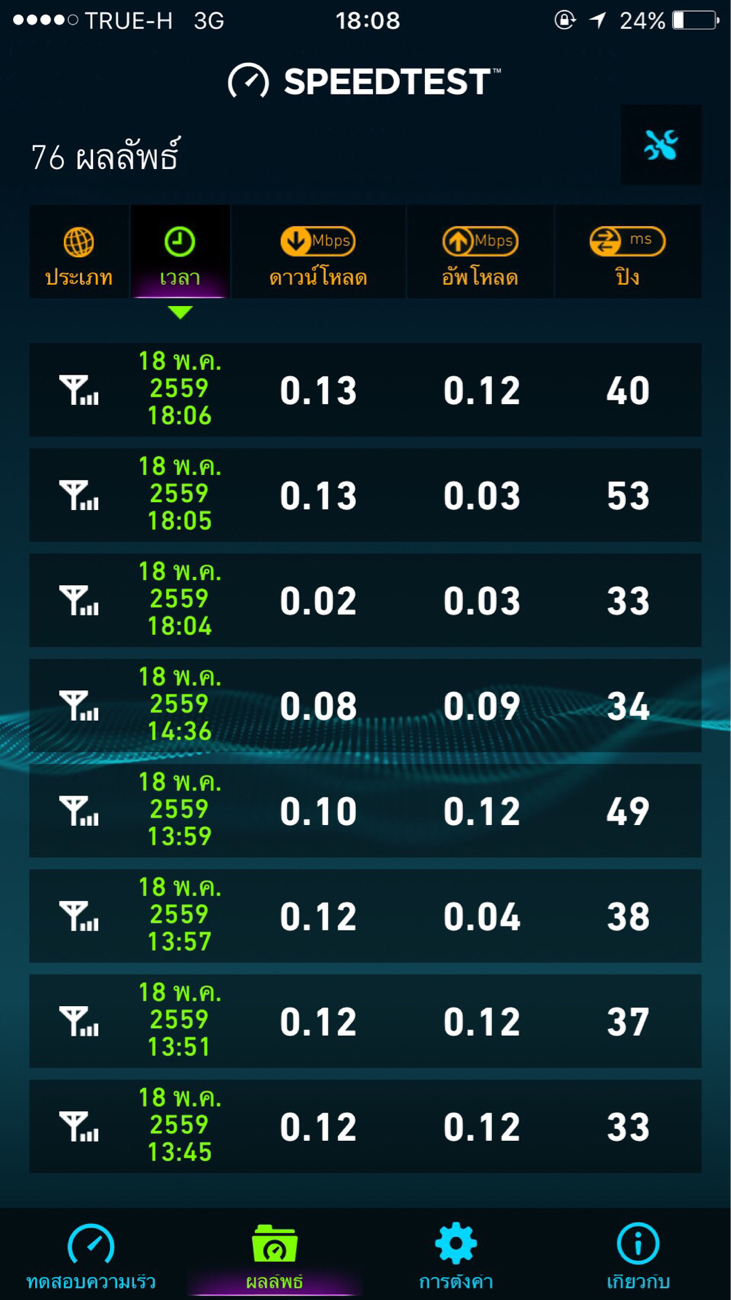
Task: Open the เกี่ยวกับ tab
Action: point(638,1256)
